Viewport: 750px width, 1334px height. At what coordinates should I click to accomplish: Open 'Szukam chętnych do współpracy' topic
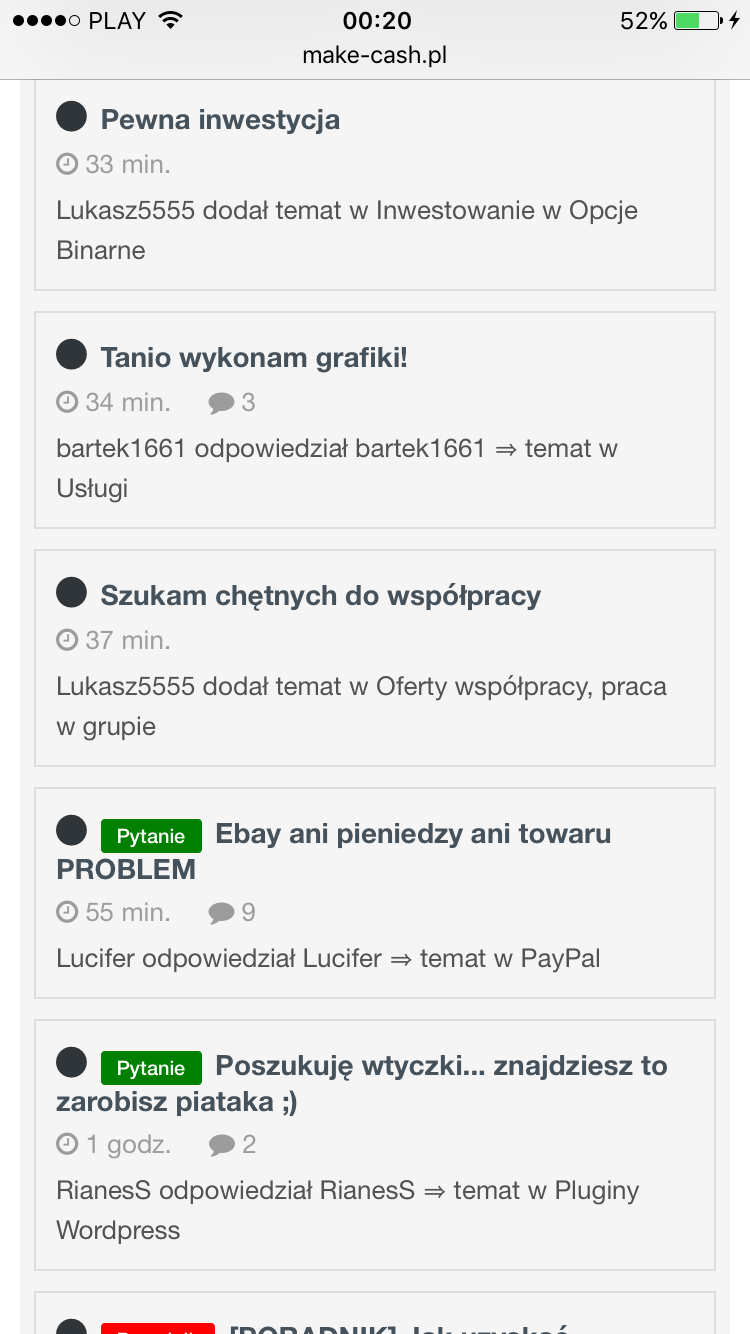click(320, 596)
